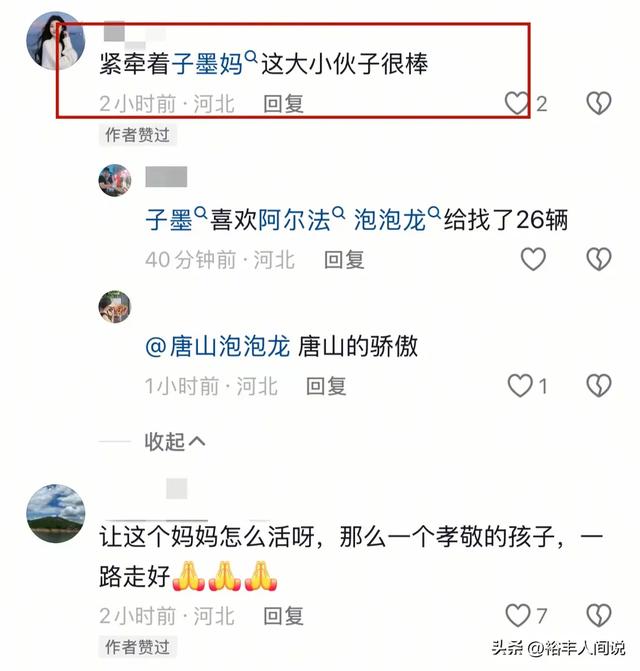The width and height of the screenshot is (640, 671).
Task: Reply to the comment about 26辆
Action: (x=345, y=260)
